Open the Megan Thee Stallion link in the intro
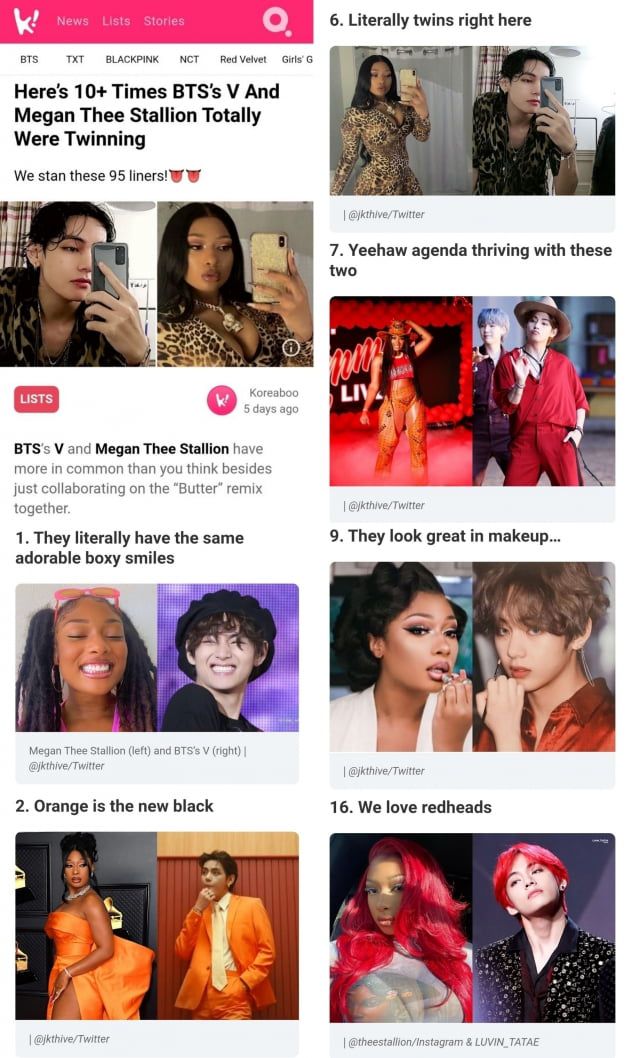 point(162,449)
